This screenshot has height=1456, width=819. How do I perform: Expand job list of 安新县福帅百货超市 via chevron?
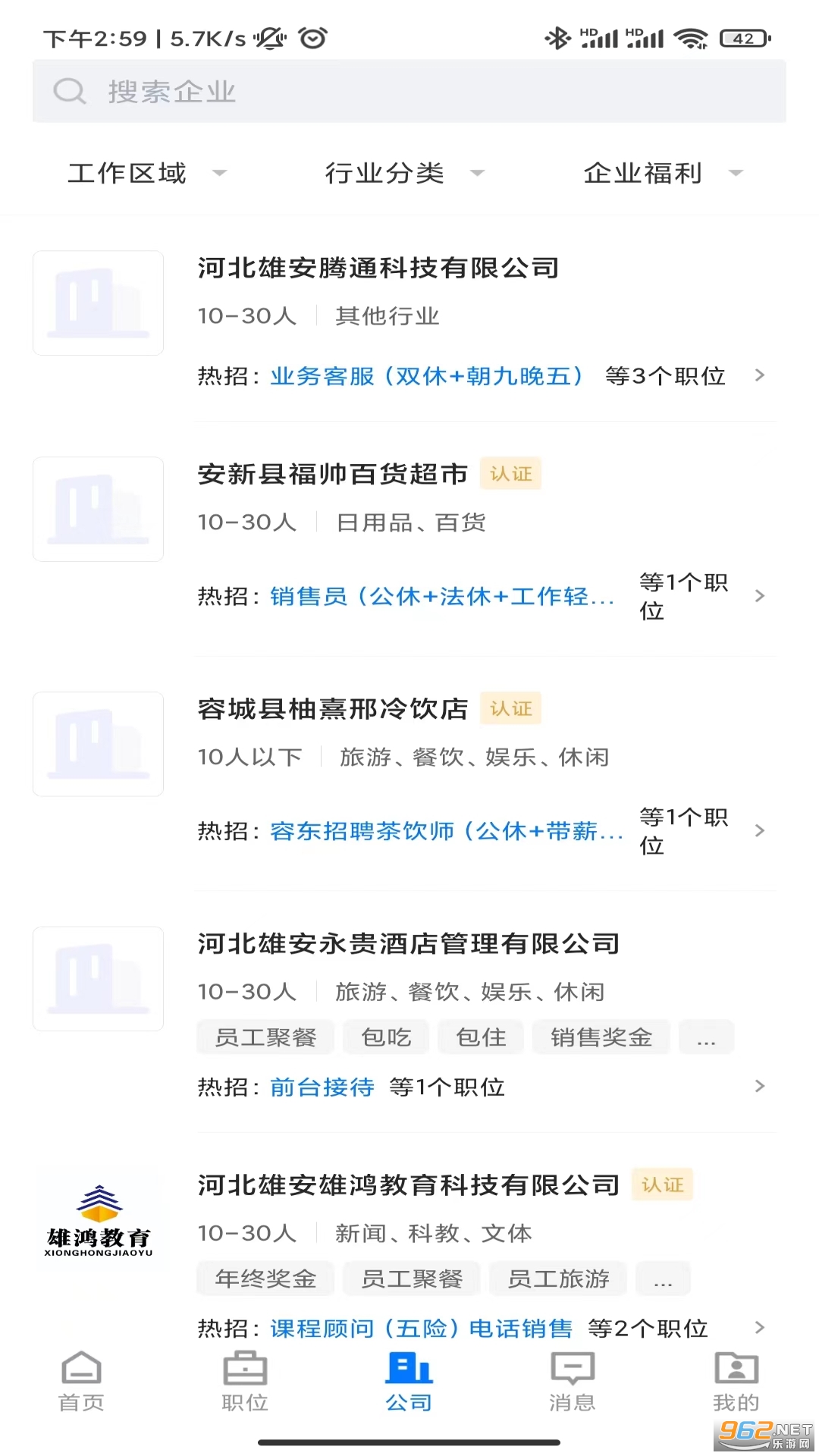pos(761,597)
